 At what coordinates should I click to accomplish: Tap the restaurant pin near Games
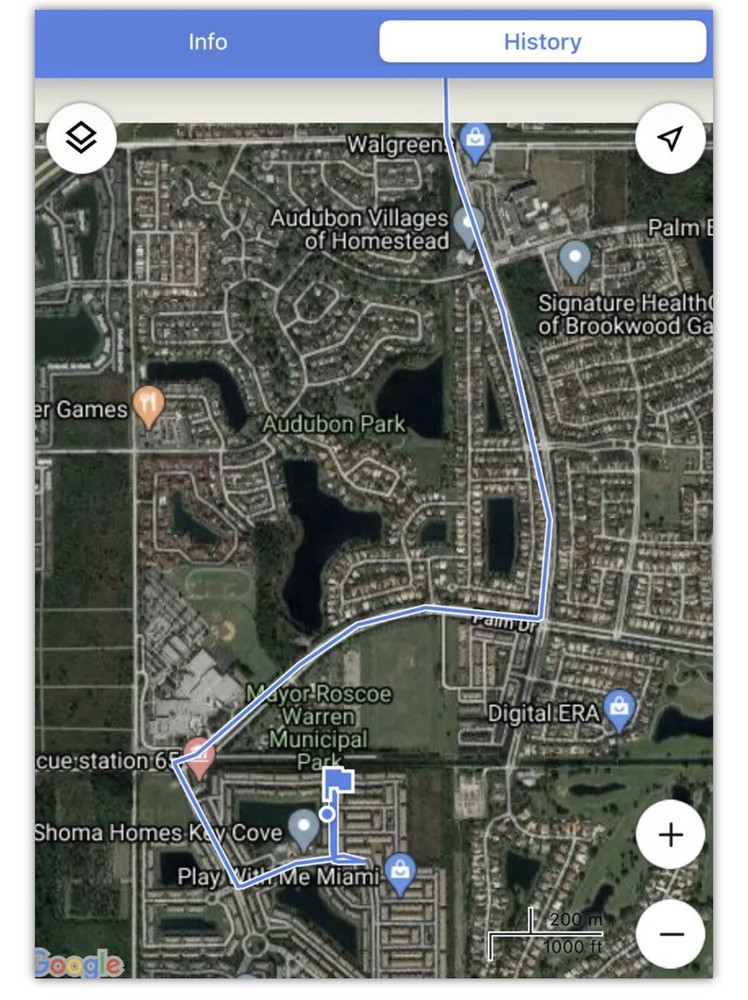(x=149, y=406)
